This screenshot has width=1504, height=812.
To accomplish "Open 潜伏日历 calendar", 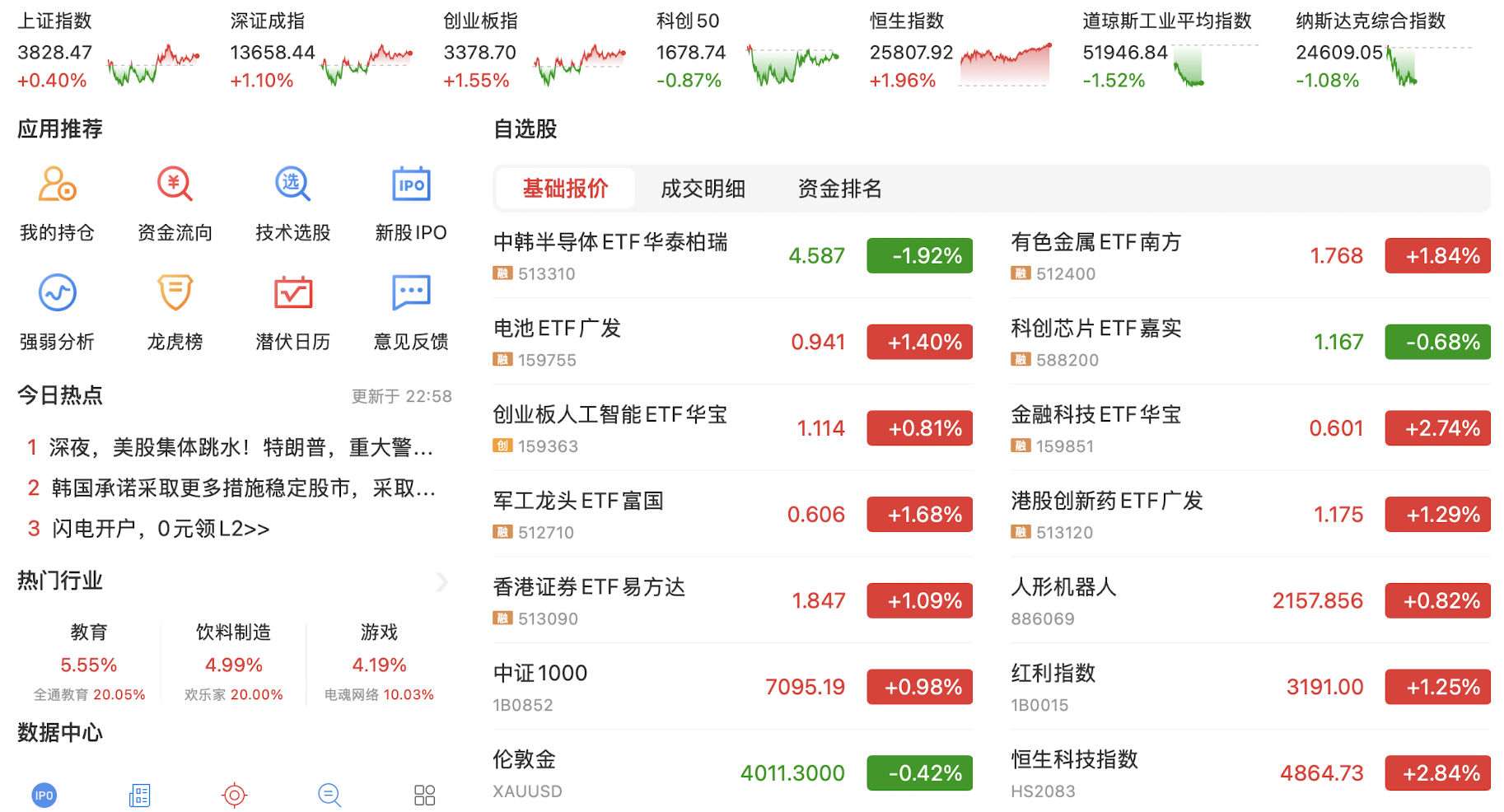I will 292,312.
